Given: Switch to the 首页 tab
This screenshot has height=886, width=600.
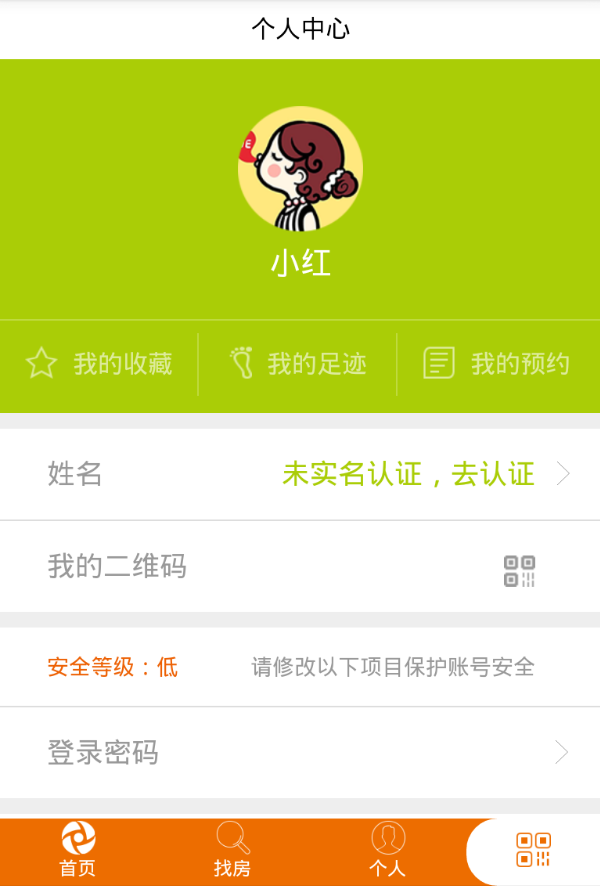Looking at the screenshot, I should (78, 850).
